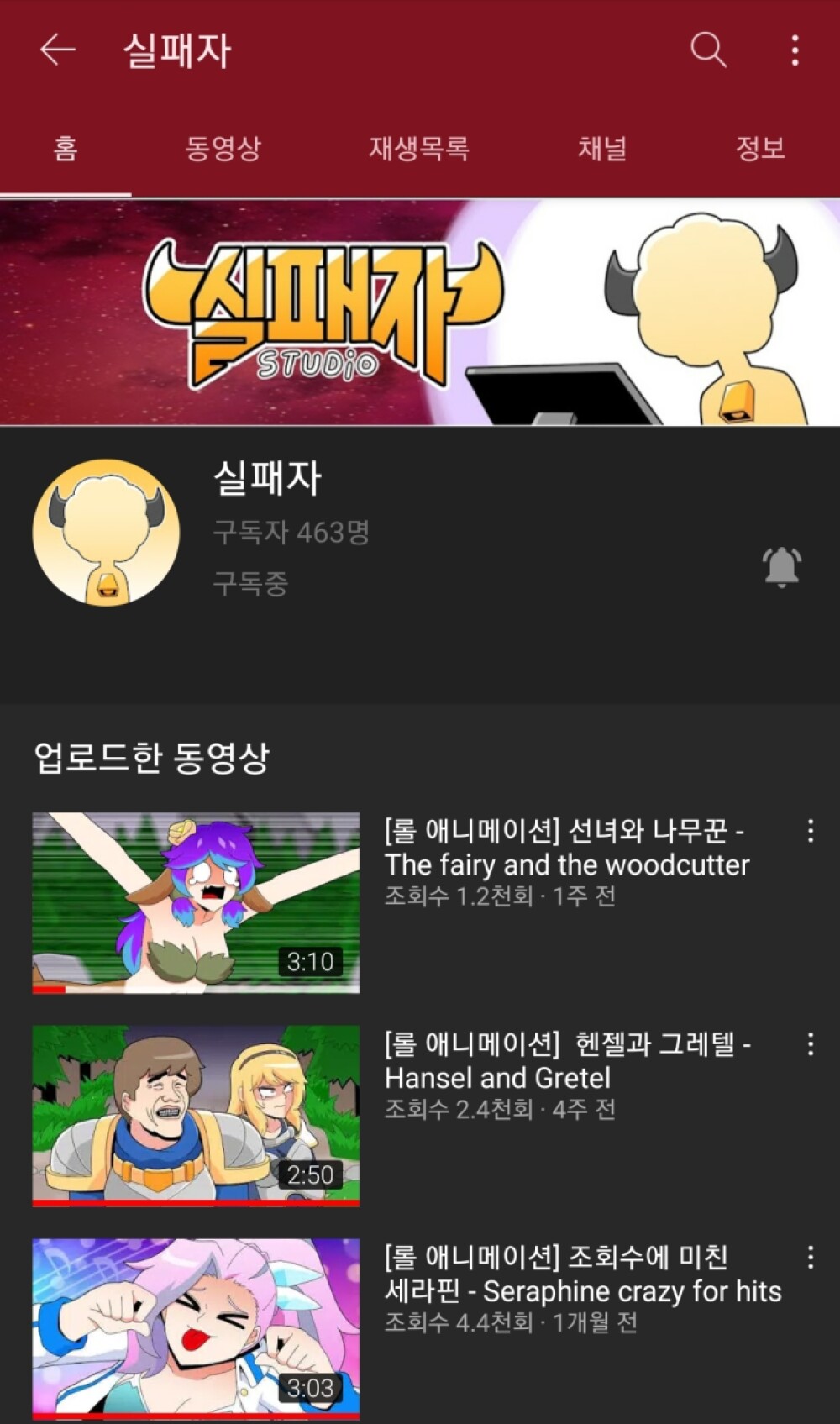Go back using the top-left arrow

57,50
